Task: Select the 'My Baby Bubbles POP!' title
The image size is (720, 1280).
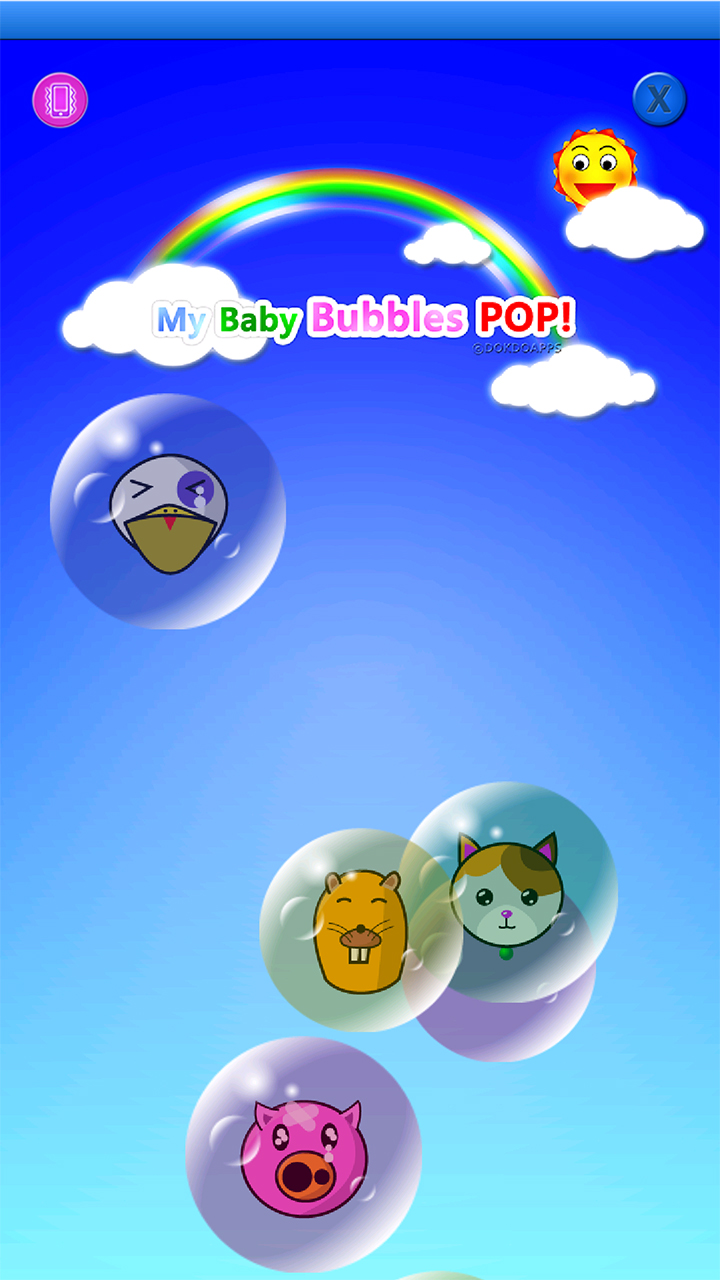Action: click(x=360, y=318)
